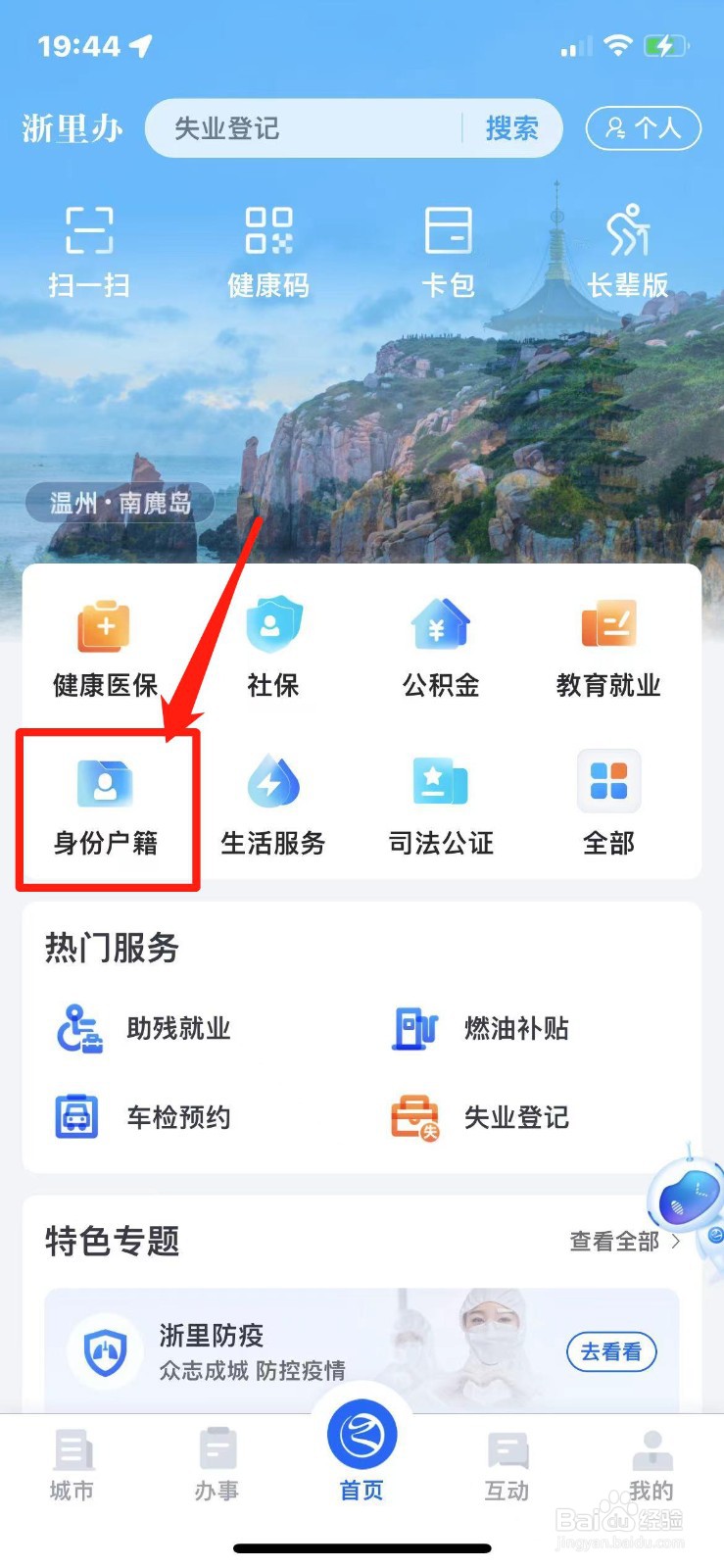Open the 身份户籍 highlighted icon

pyautogui.click(x=102, y=804)
